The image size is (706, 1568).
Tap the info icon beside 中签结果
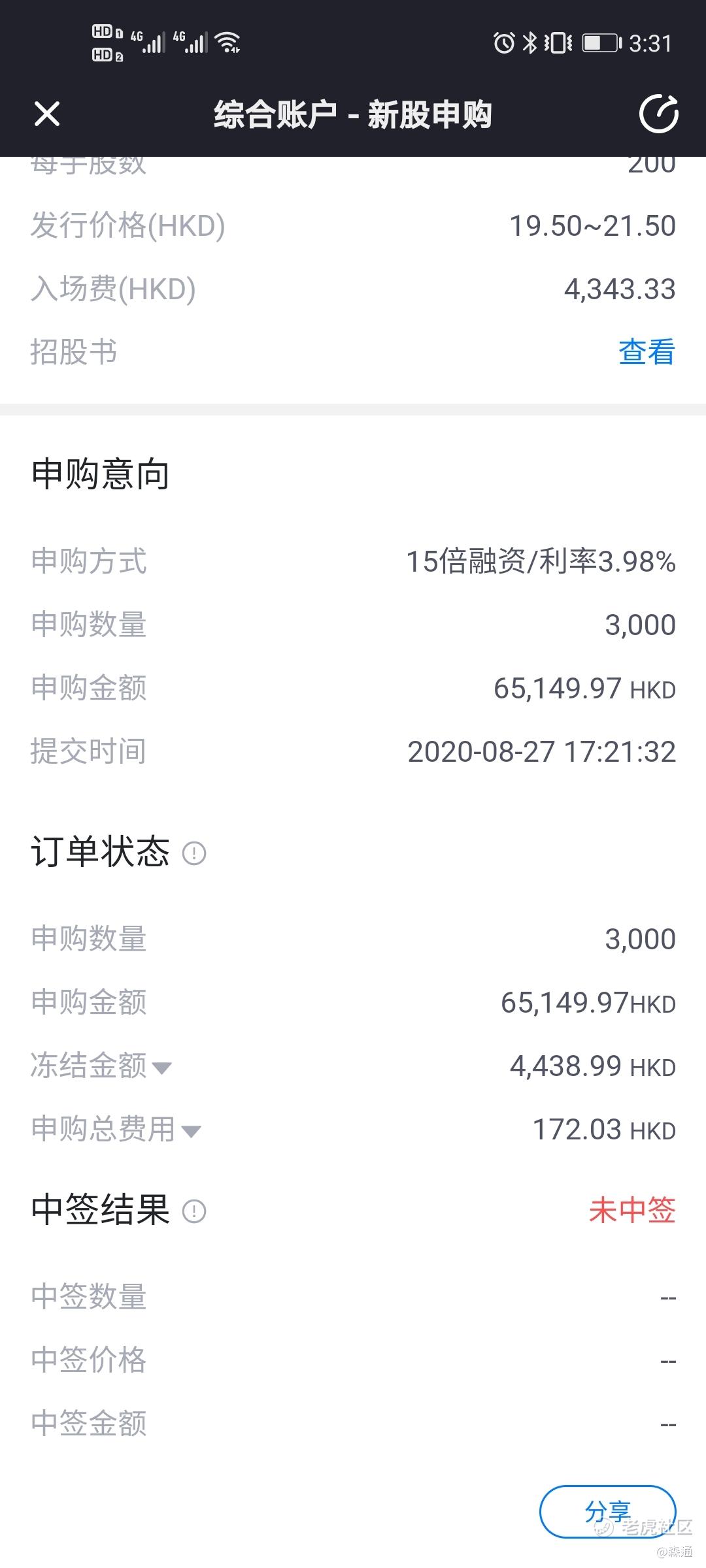[x=194, y=1211]
